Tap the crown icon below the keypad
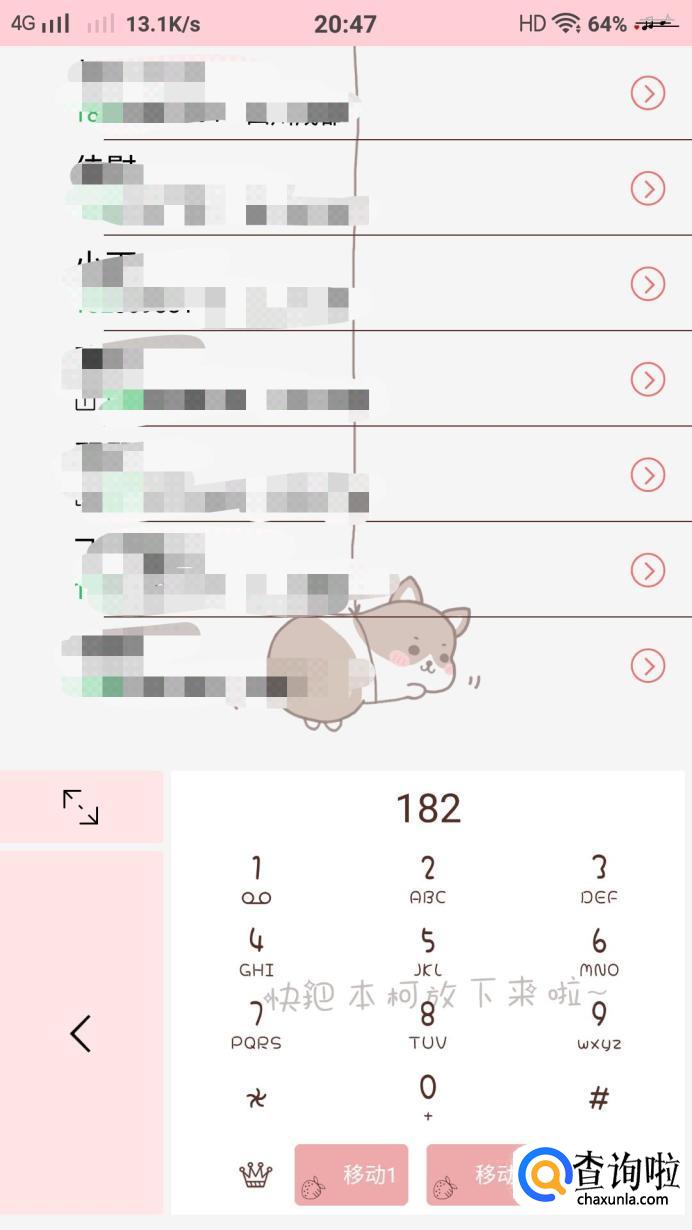Image resolution: width=692 pixels, height=1230 pixels. click(257, 1175)
